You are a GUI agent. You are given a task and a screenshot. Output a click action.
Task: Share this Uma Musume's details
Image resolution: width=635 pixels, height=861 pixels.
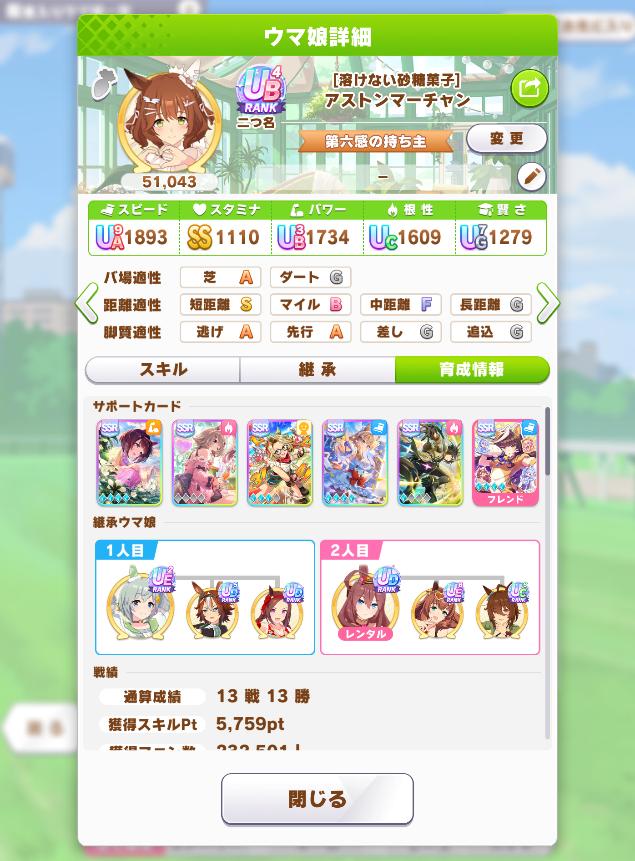(530, 88)
